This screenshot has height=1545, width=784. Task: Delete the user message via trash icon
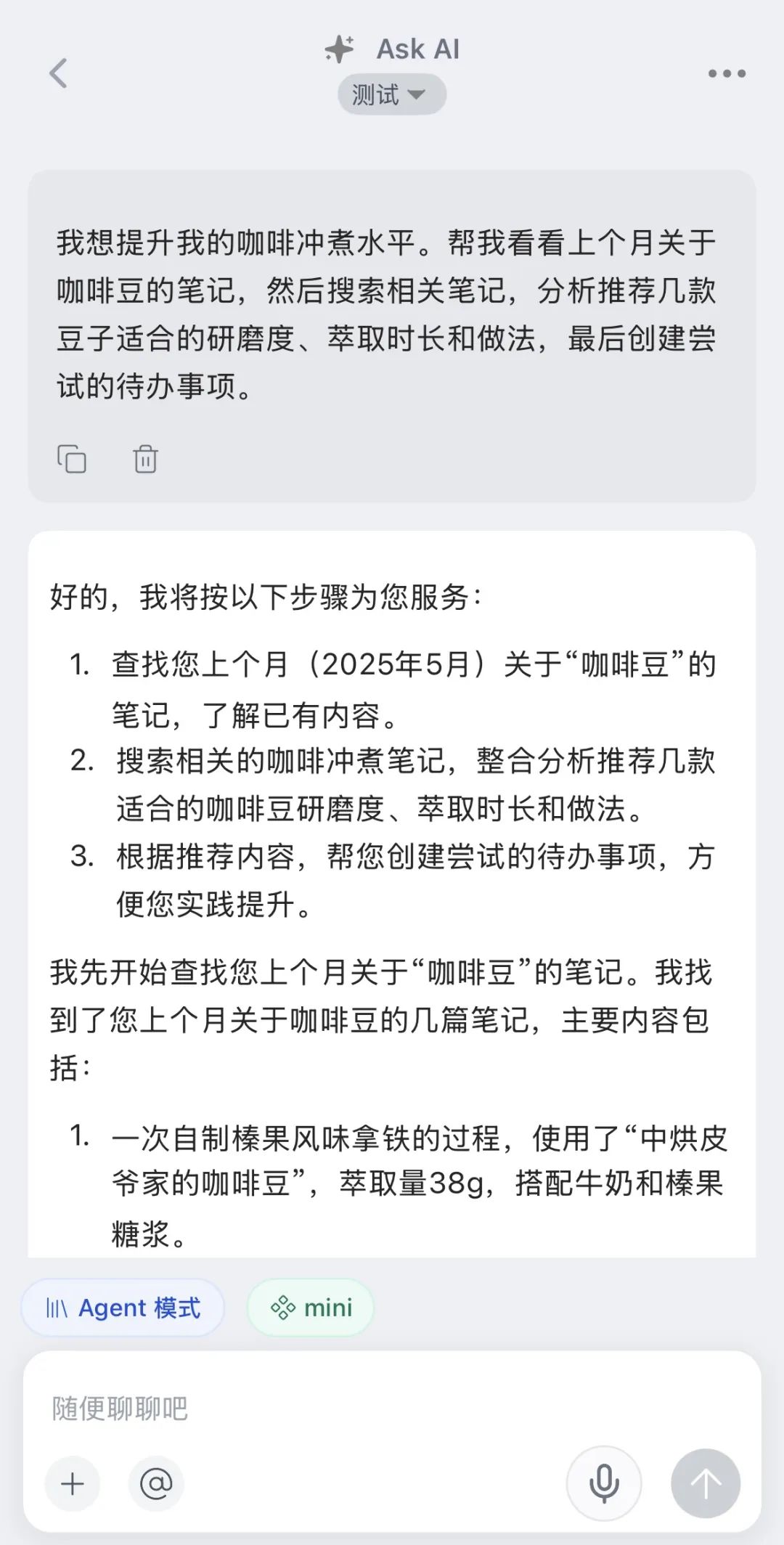(145, 459)
